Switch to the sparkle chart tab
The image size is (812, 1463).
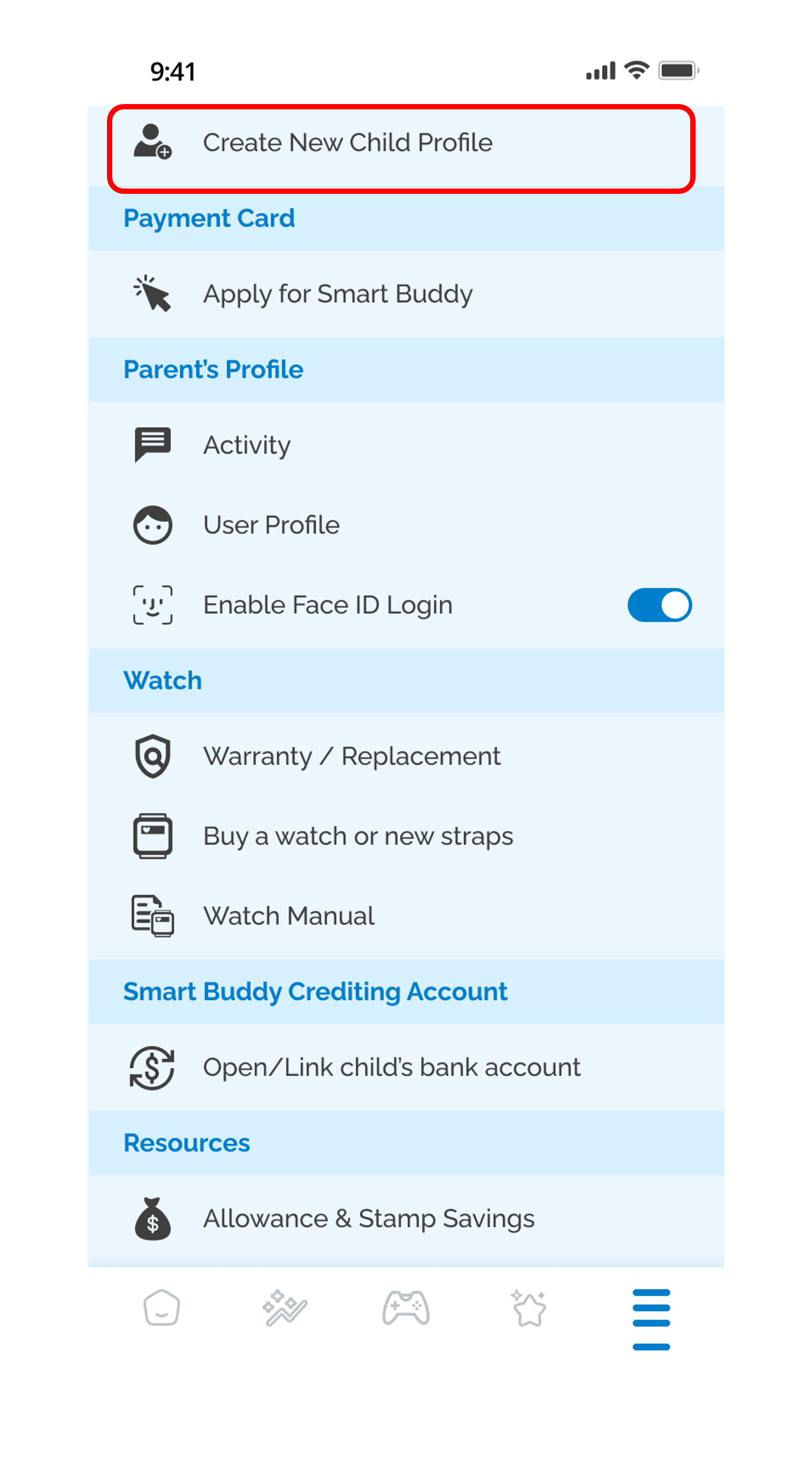(284, 1308)
